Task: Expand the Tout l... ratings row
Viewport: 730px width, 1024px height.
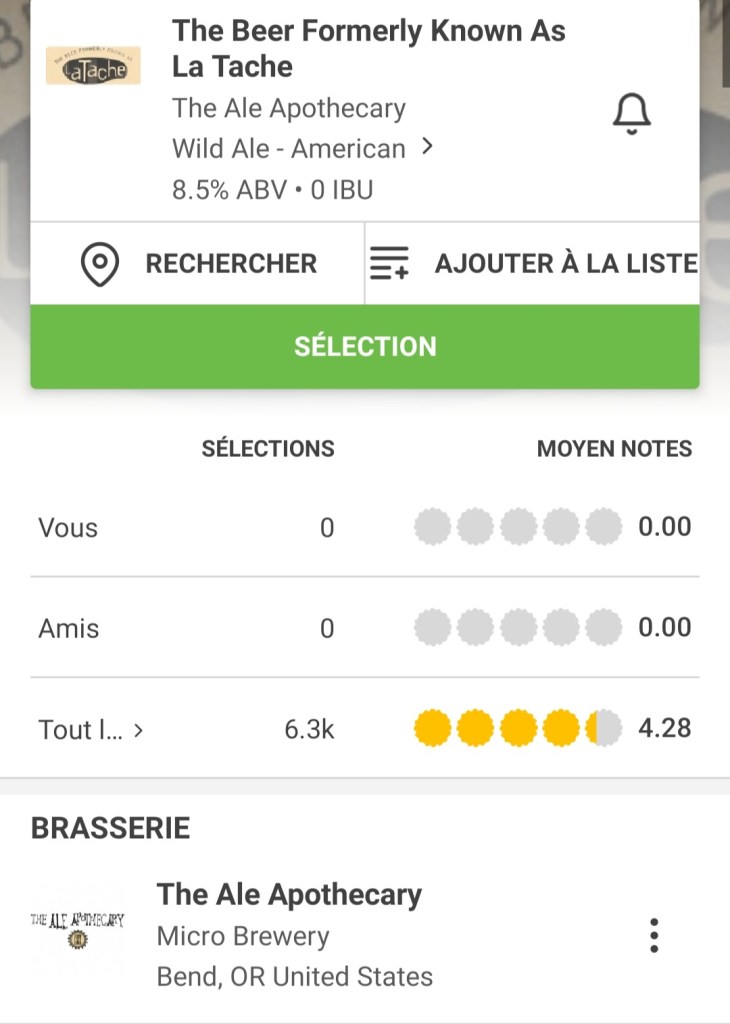Action: (91, 730)
